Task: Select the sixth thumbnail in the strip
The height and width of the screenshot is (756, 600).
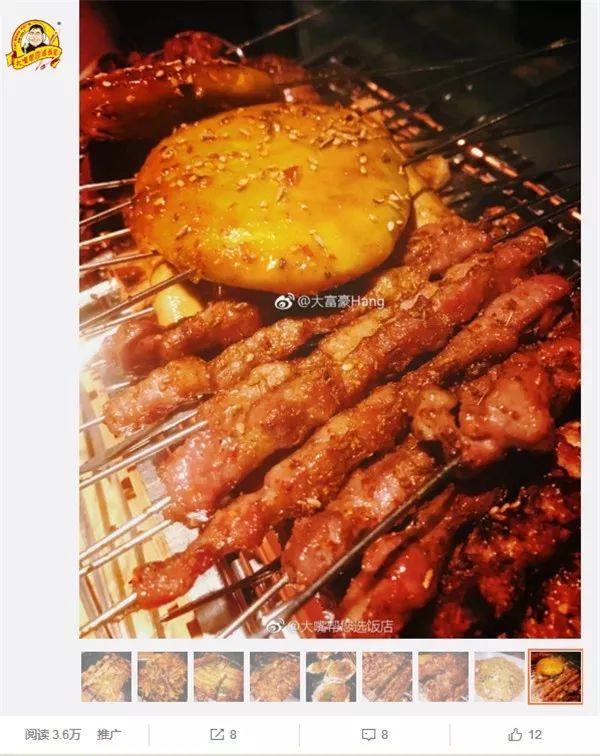Action: click(387, 676)
